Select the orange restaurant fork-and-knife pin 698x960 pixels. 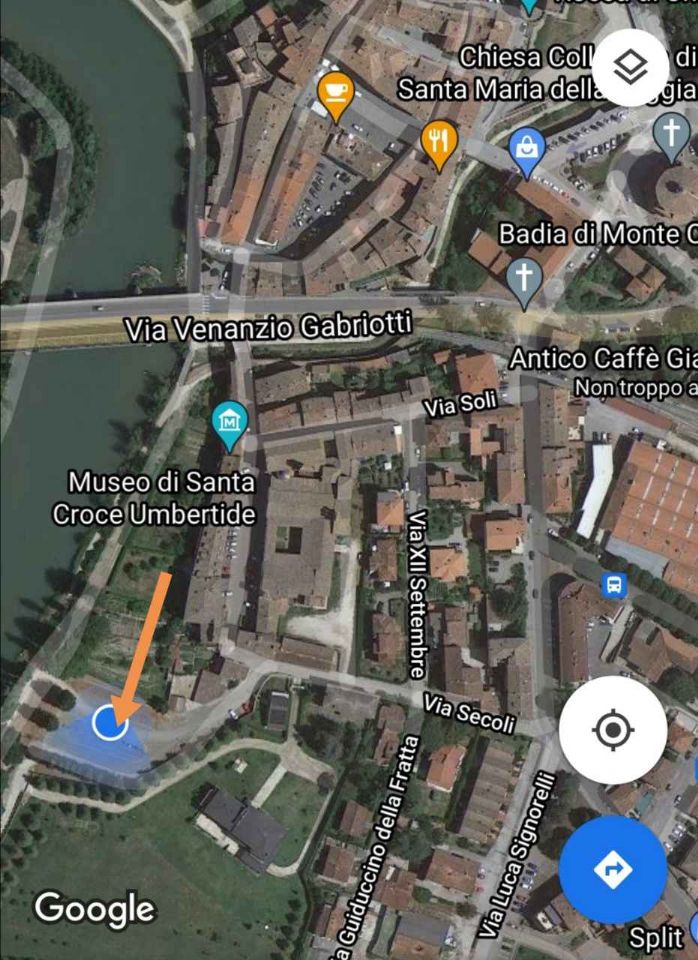(439, 141)
